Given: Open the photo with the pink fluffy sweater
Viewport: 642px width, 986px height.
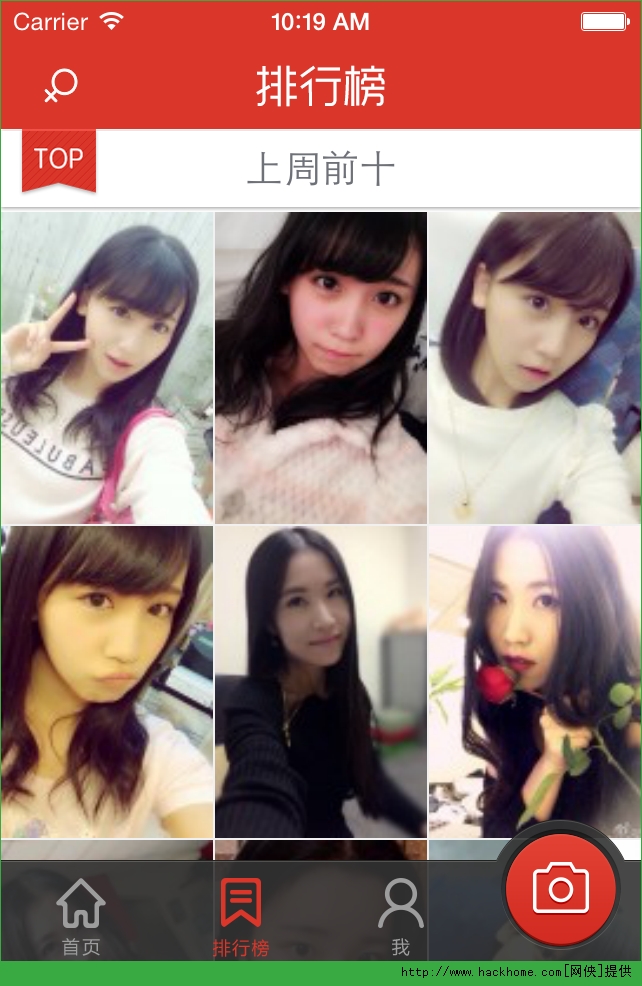Looking at the screenshot, I should 321,367.
